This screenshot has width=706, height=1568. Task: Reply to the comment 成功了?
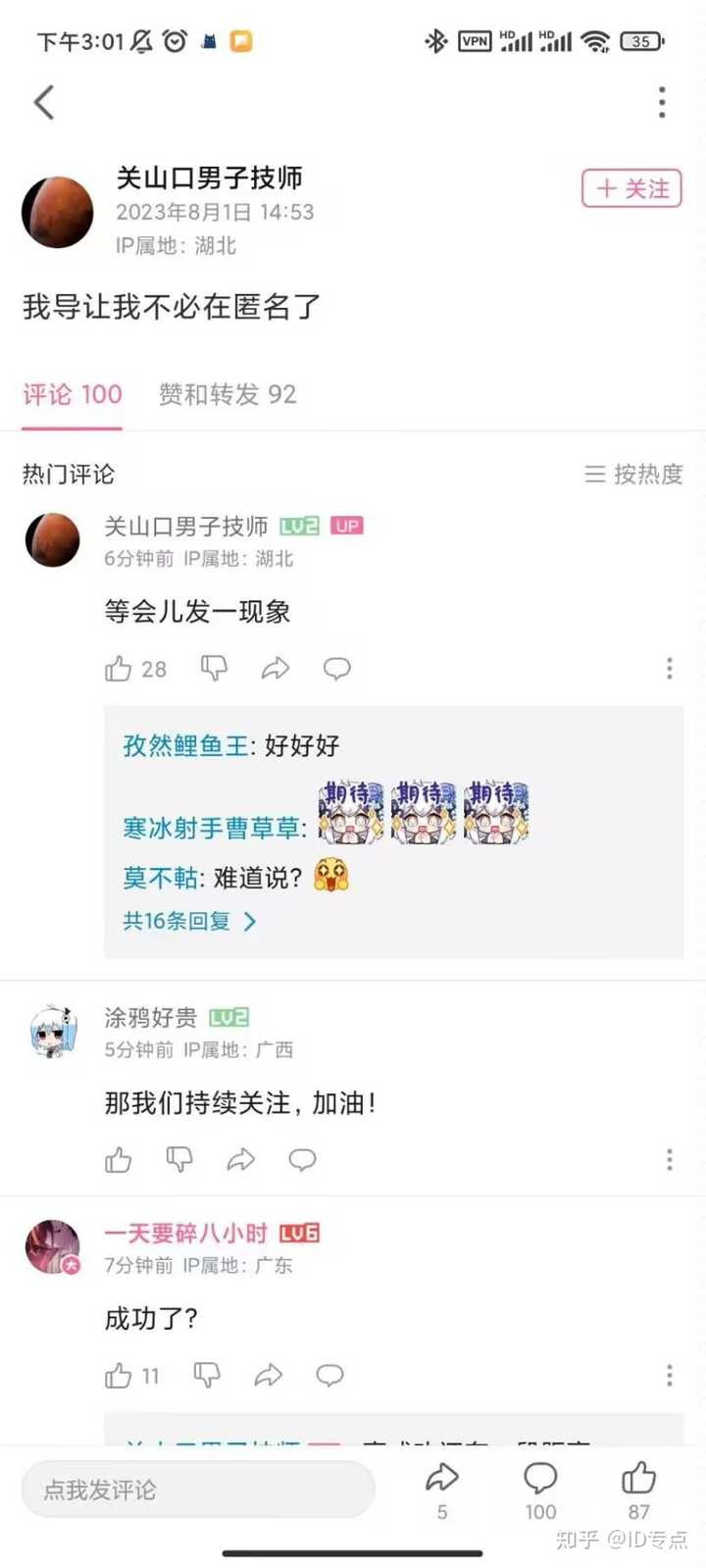pyautogui.click(x=329, y=1376)
